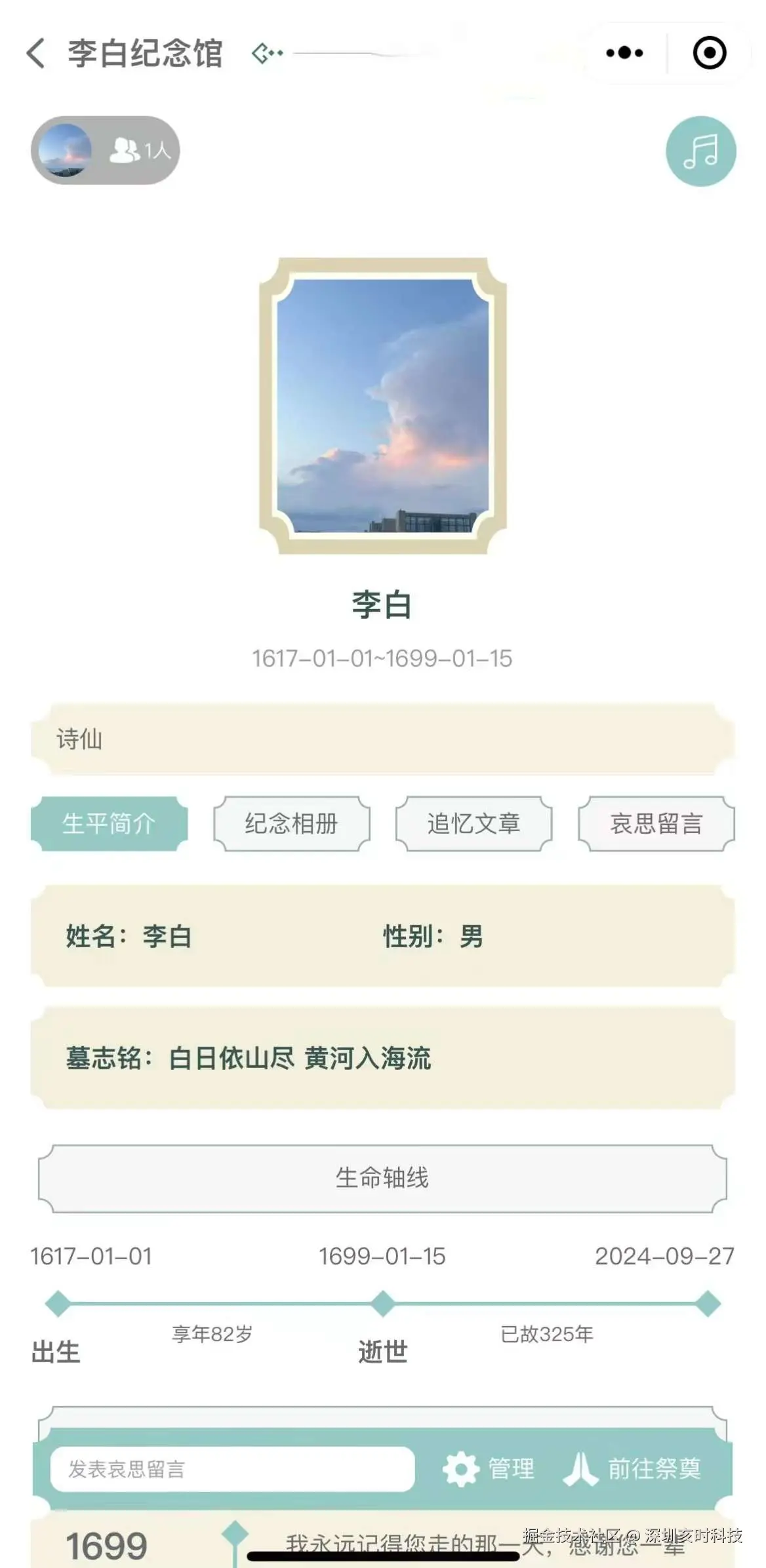Open the 追忆文章 tab
The width and height of the screenshot is (766, 1568).
pos(474,824)
